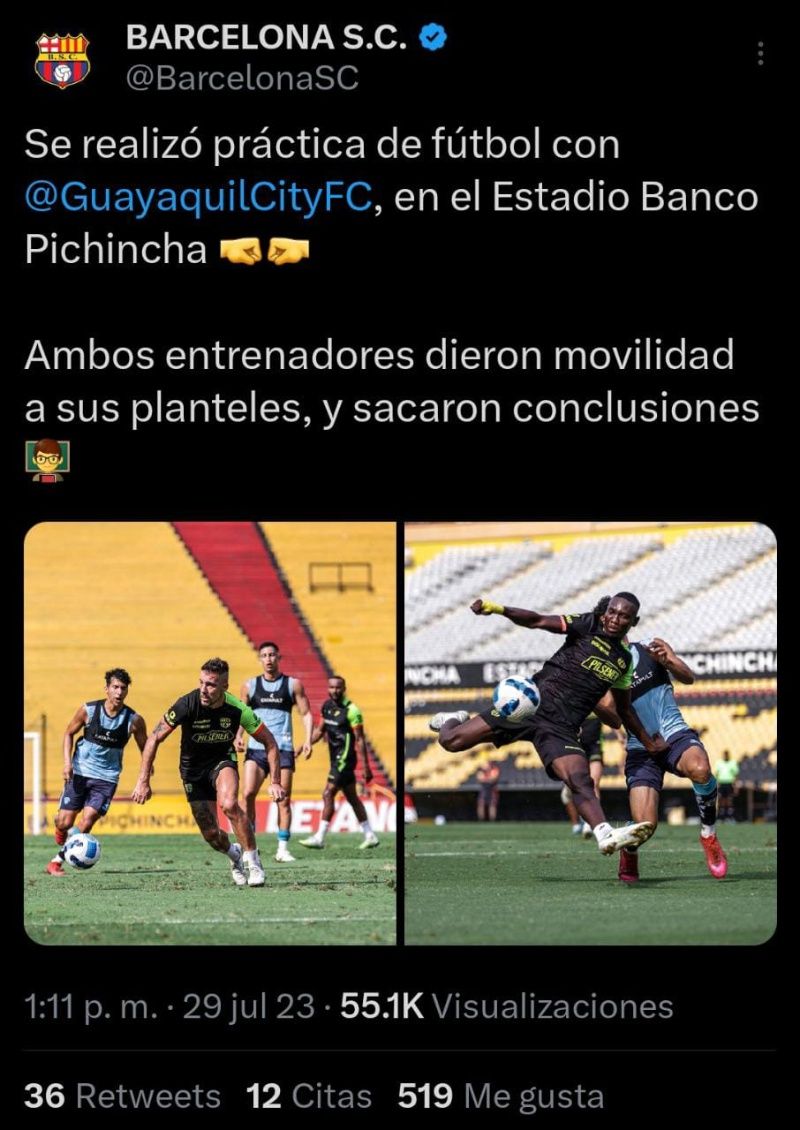Show the 12 Citas list
This screenshot has width=800, height=1130.
tap(309, 1096)
